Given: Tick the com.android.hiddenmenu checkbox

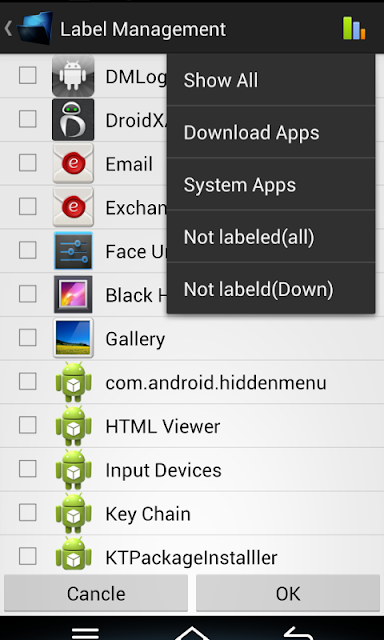Looking at the screenshot, I should [28, 382].
